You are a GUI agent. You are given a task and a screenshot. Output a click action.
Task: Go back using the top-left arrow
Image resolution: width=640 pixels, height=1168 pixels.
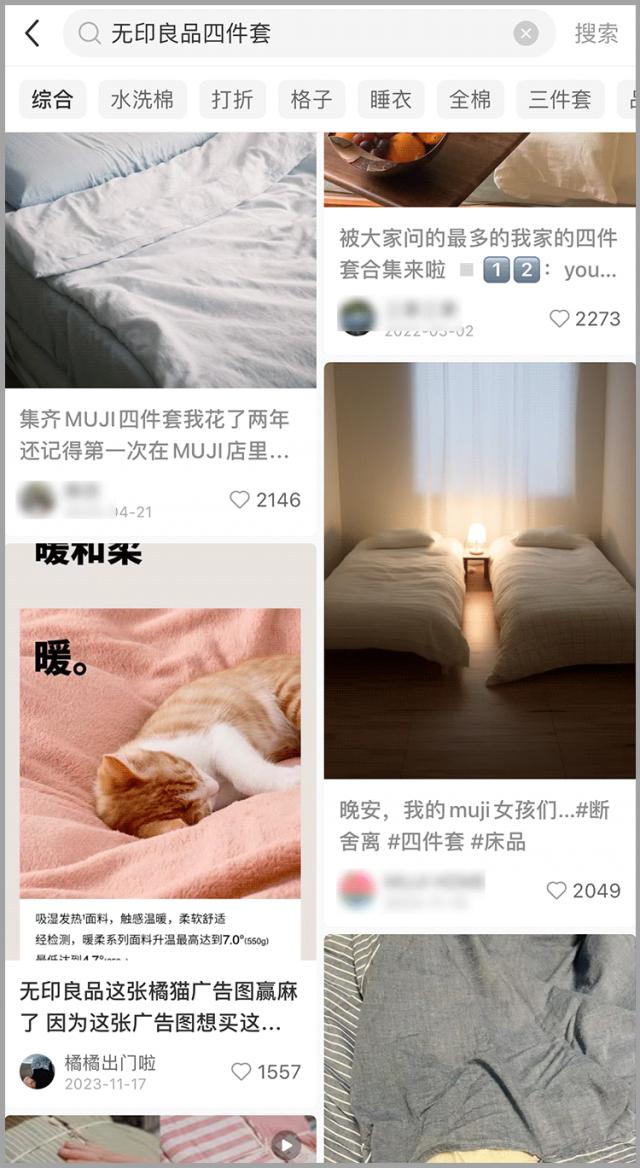(x=32, y=34)
